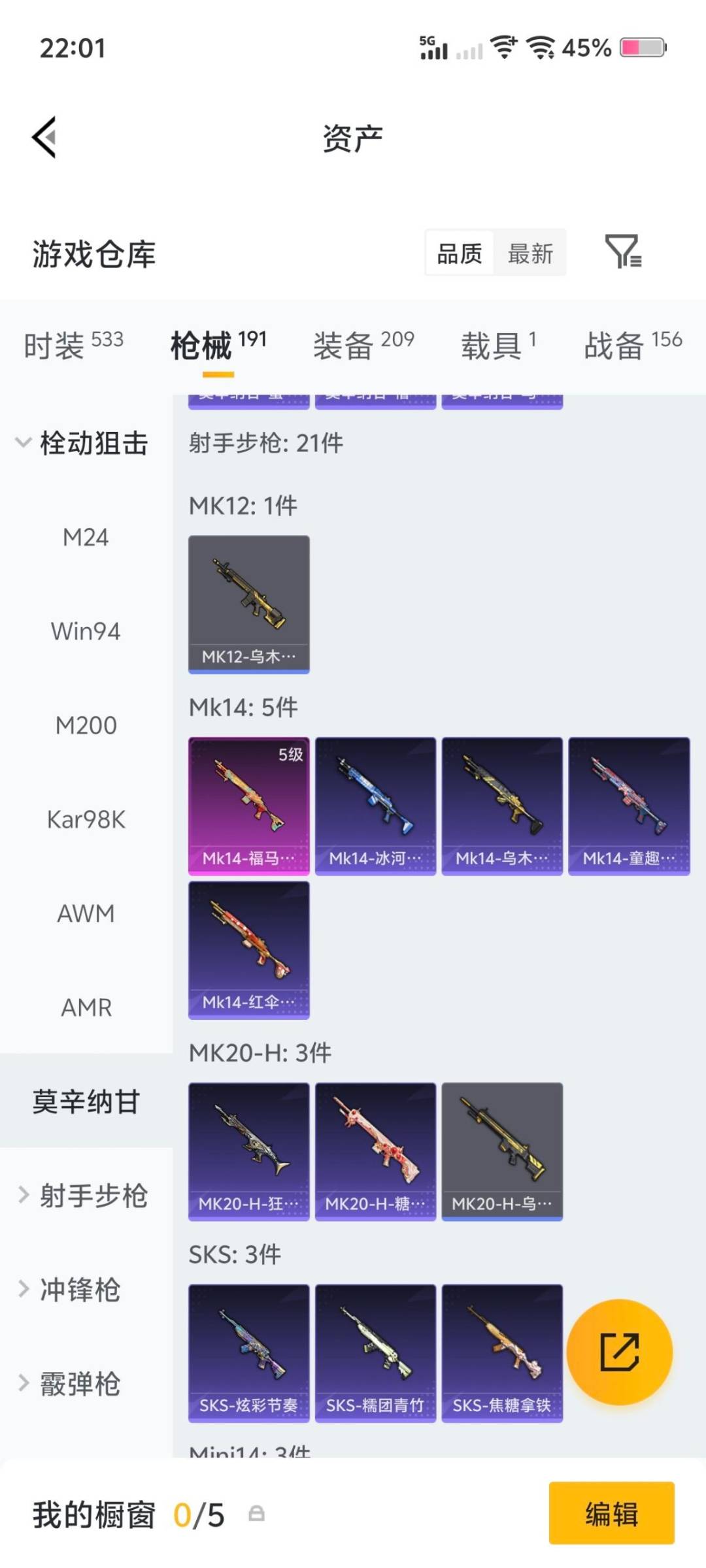The width and height of the screenshot is (706, 1568).
Task: Select Kar98K in the sidebar
Action: coord(86,819)
